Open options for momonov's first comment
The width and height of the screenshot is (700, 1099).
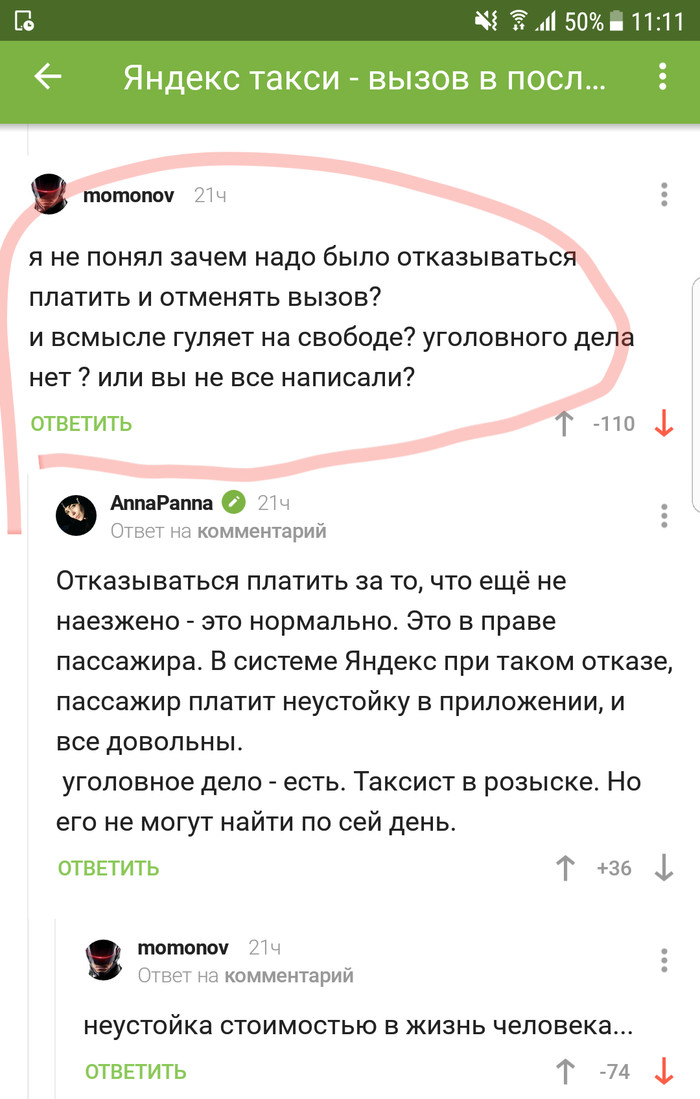click(x=664, y=195)
